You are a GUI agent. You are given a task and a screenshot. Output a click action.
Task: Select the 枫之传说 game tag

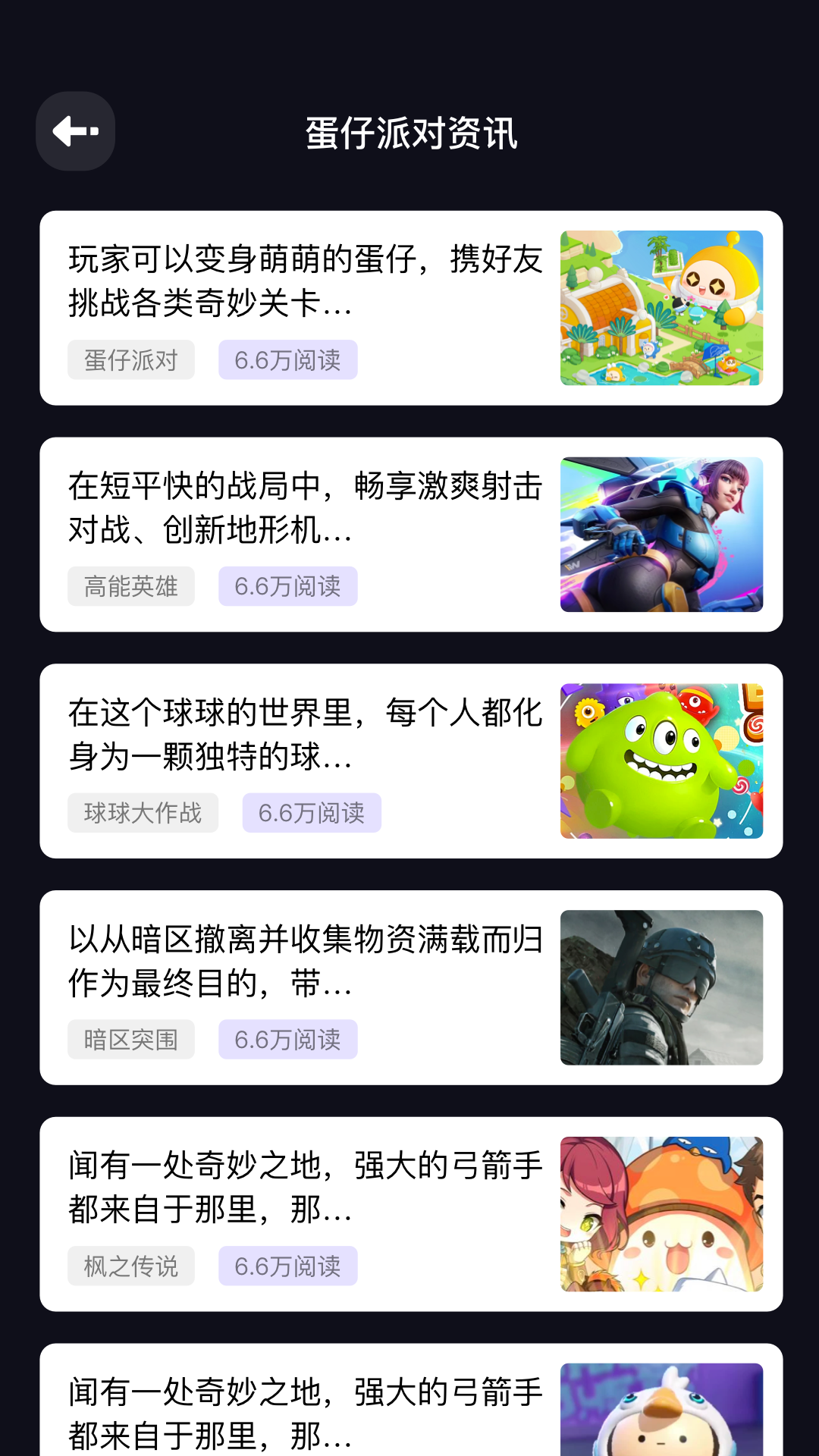click(x=130, y=1266)
